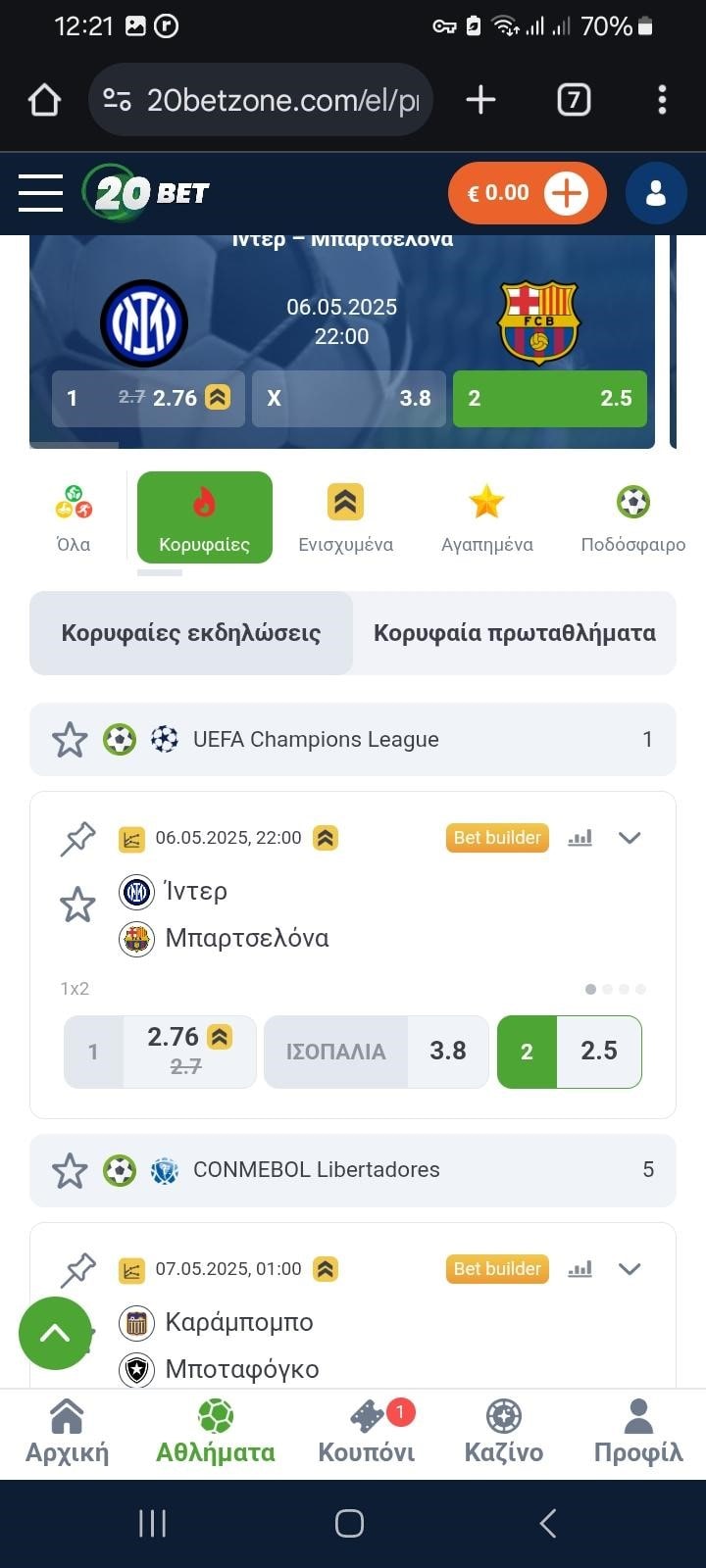Switch to the Αγαπημένα category
The image size is (706, 1568).
486,518
